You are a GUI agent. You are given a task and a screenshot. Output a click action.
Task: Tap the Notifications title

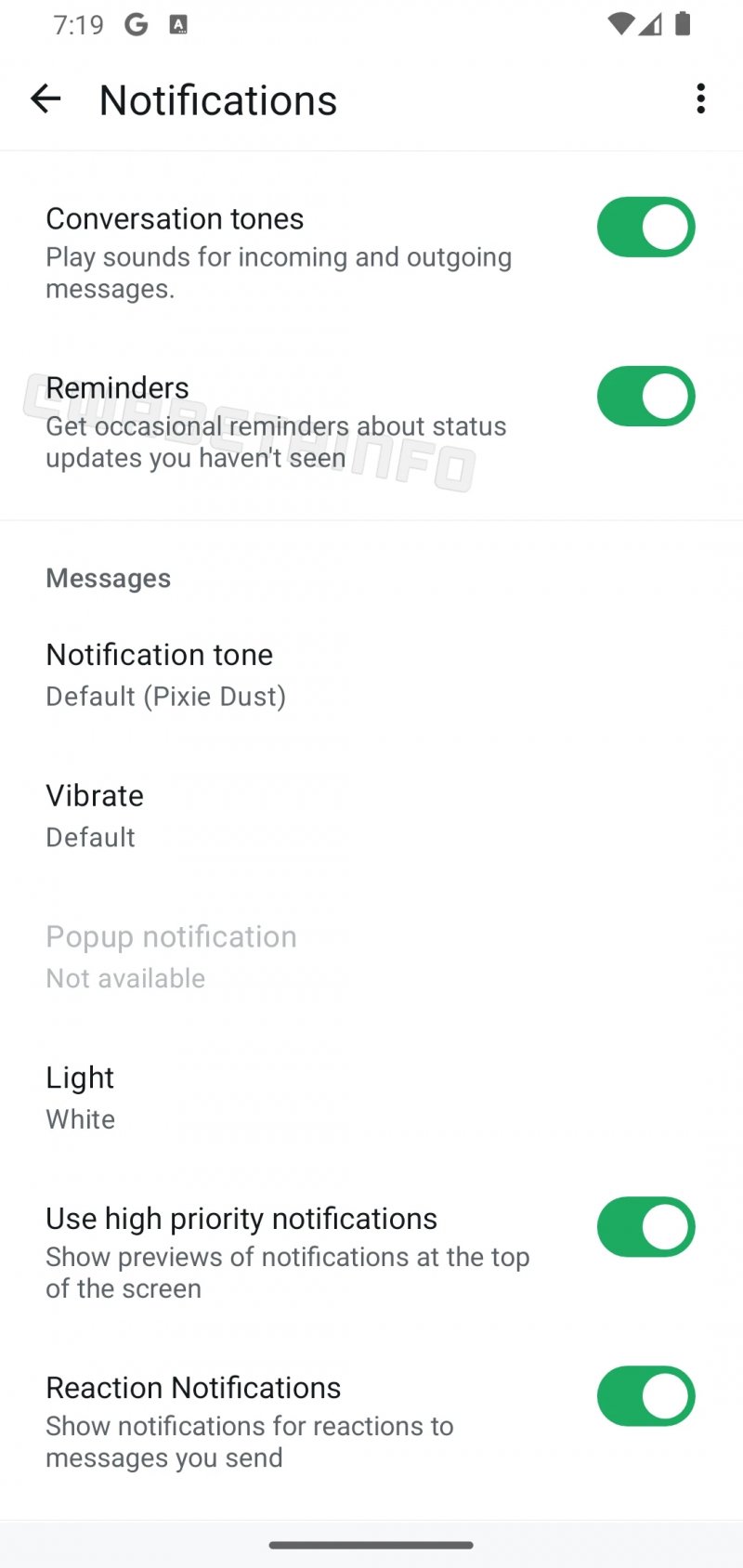pyautogui.click(x=217, y=99)
